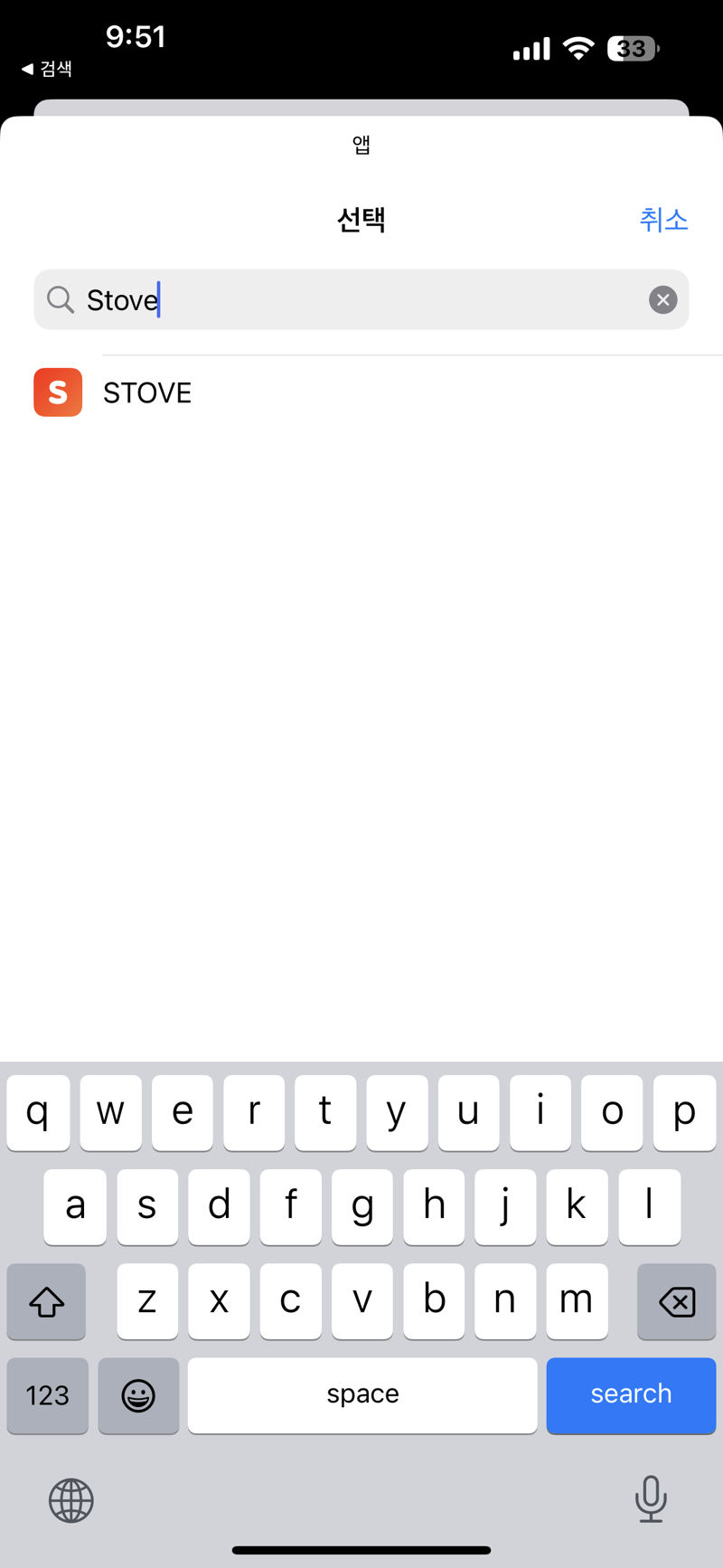
Task: Focus the Stove search field
Action: click(x=361, y=299)
